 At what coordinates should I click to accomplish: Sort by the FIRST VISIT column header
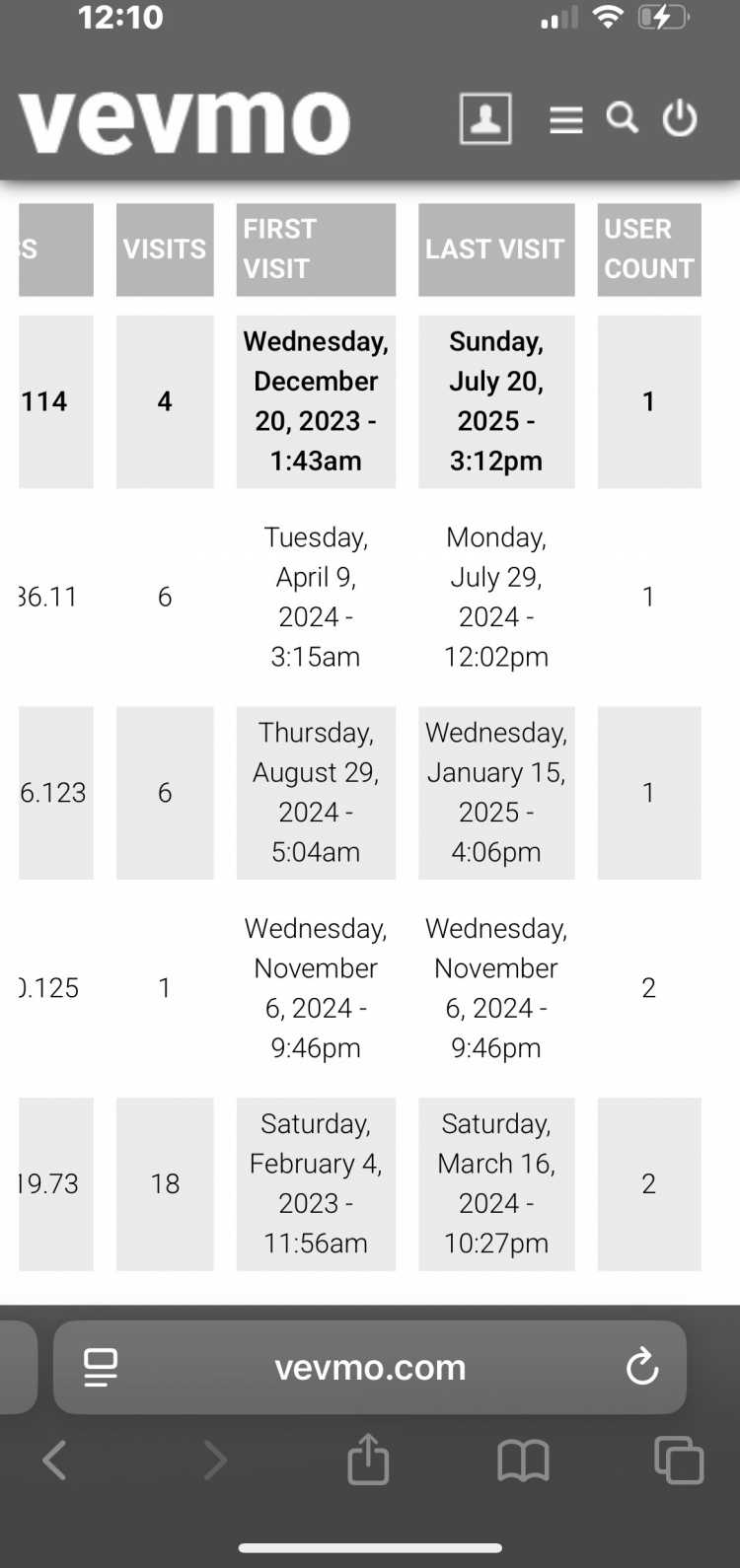(x=316, y=249)
